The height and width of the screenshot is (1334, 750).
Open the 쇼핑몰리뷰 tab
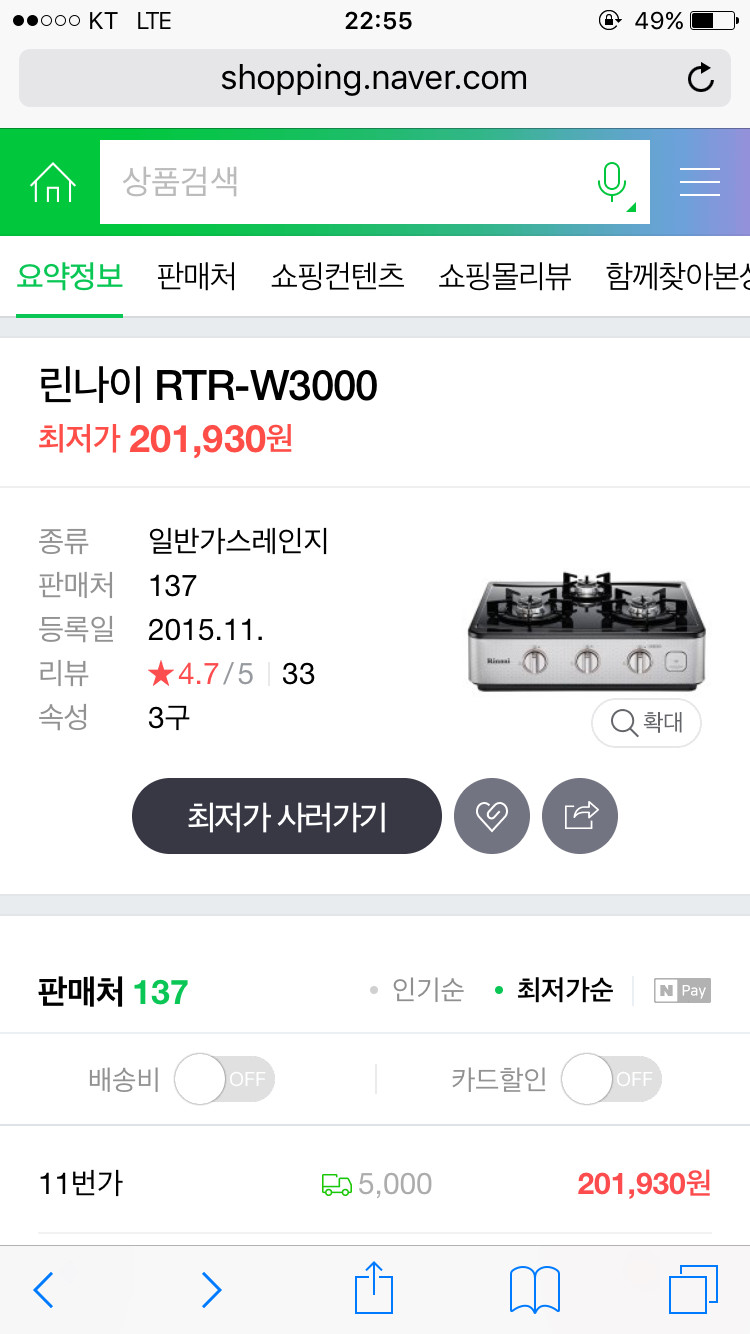point(504,276)
